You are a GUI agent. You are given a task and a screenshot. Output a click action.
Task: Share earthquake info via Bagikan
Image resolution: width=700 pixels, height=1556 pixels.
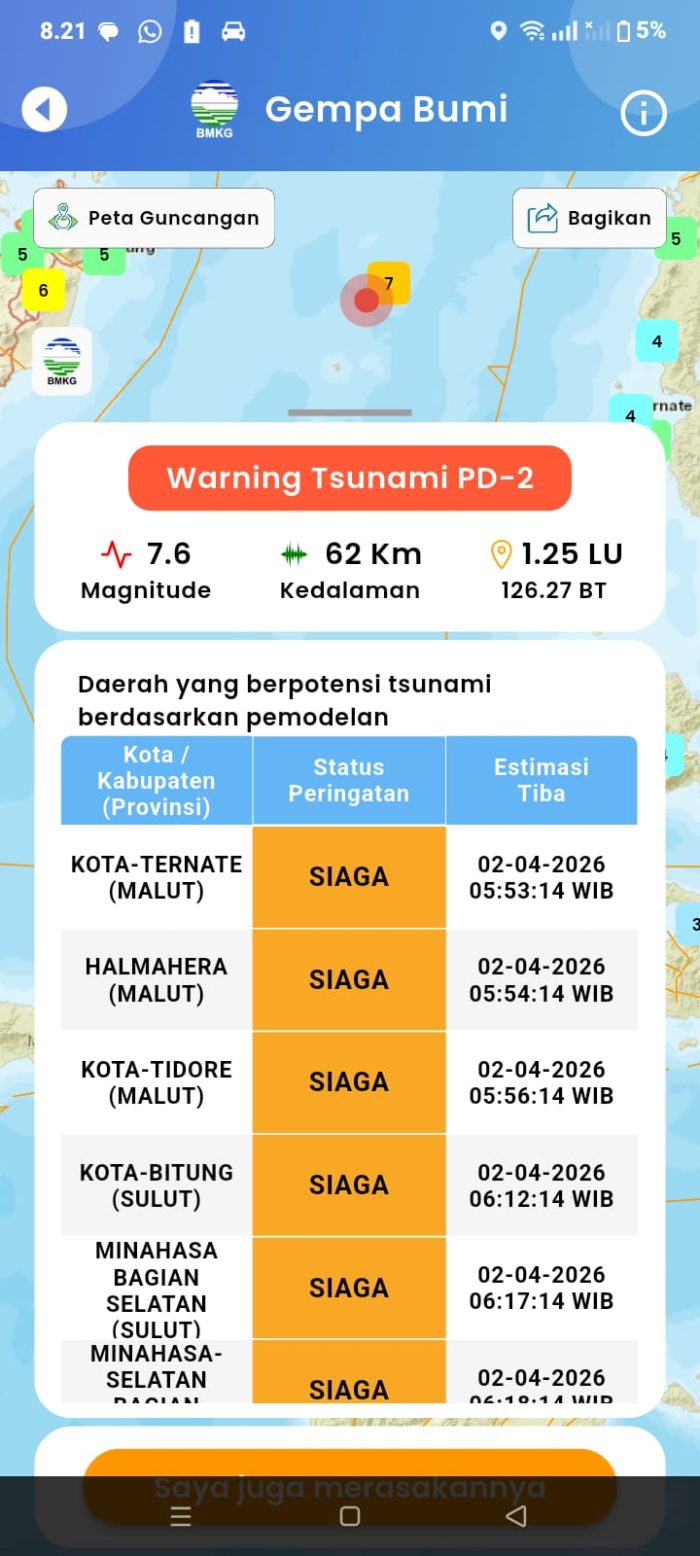point(589,218)
